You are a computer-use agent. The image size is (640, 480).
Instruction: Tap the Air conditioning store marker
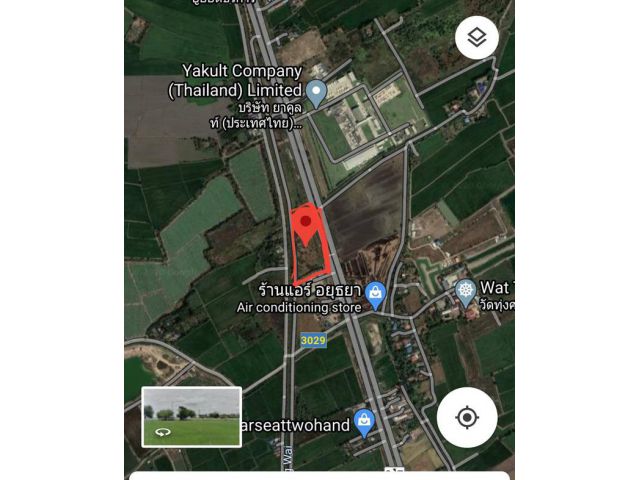click(376, 295)
